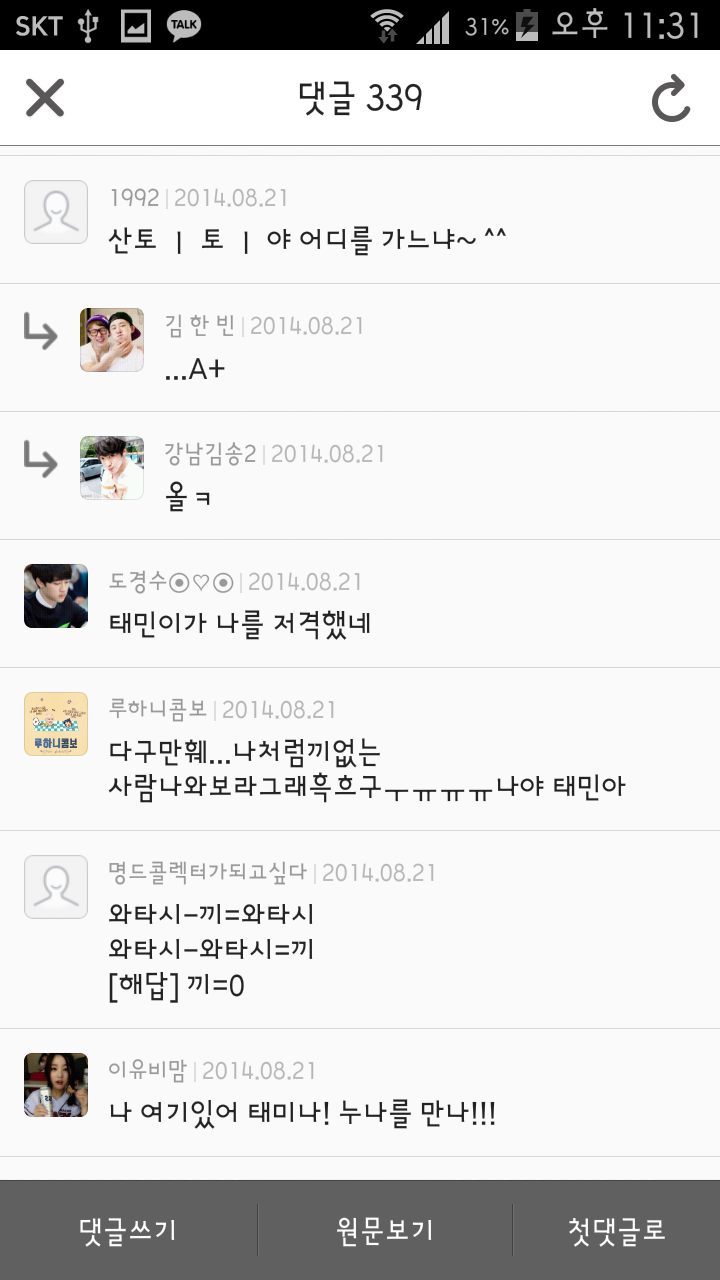Close the comments screen
This screenshot has height=1280, width=720.
(45, 98)
